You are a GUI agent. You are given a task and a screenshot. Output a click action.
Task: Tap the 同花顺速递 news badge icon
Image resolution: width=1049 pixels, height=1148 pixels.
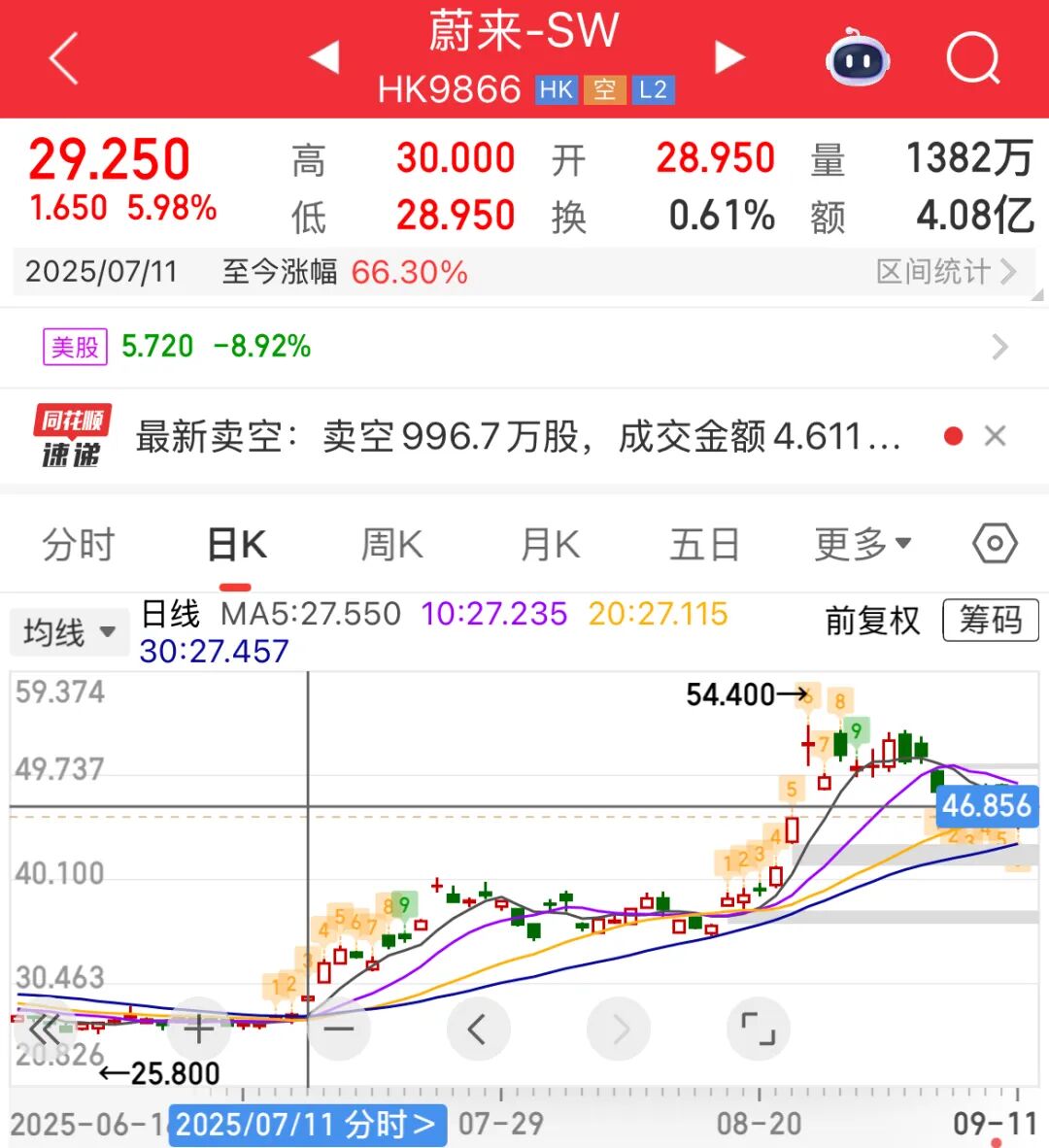click(x=73, y=434)
